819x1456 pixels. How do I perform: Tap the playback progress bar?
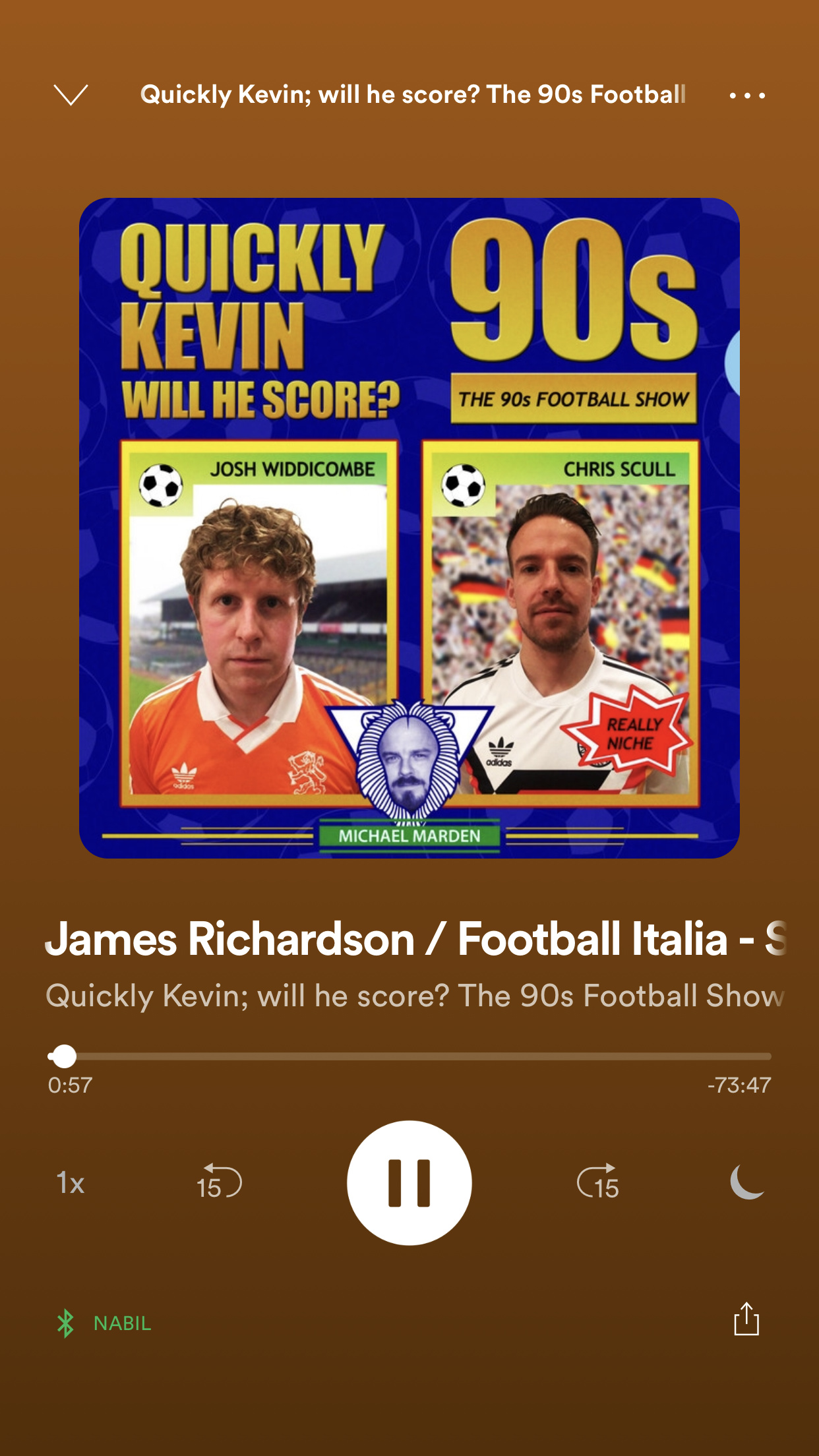click(x=409, y=1056)
